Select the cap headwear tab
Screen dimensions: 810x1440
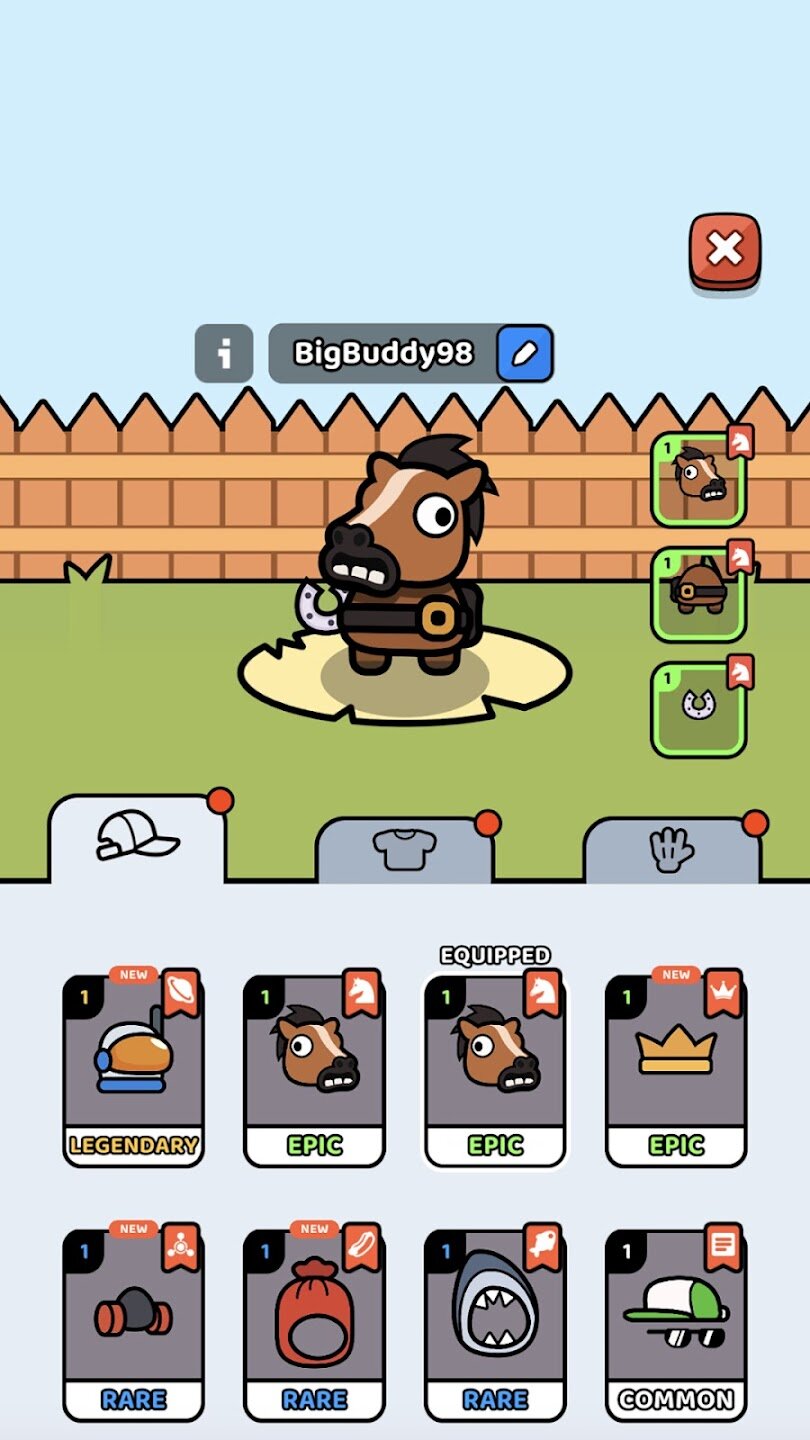coord(137,840)
